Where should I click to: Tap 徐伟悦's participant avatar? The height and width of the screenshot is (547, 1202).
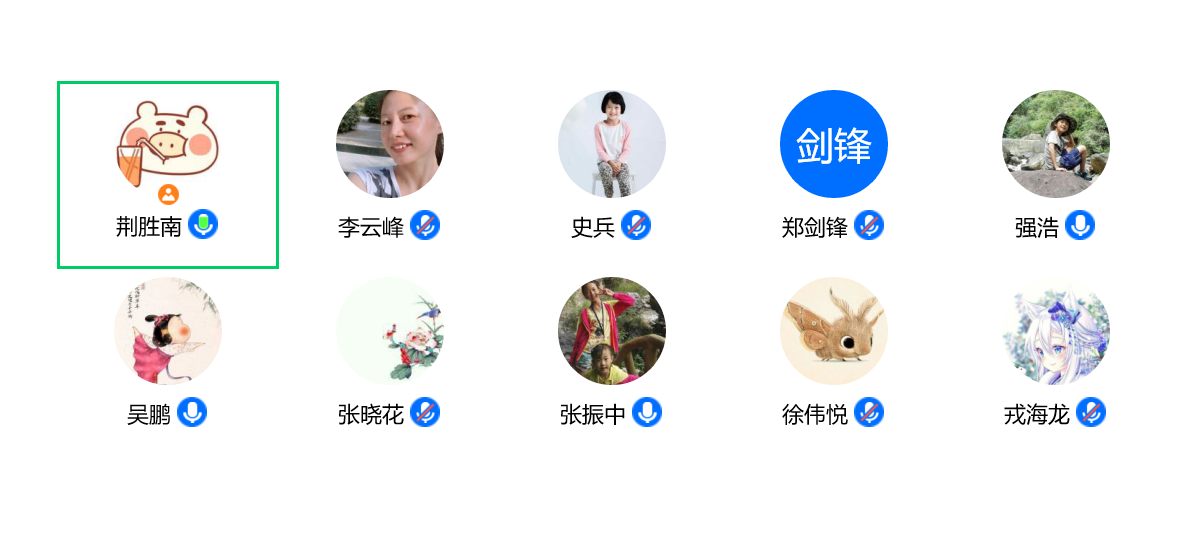[833, 331]
